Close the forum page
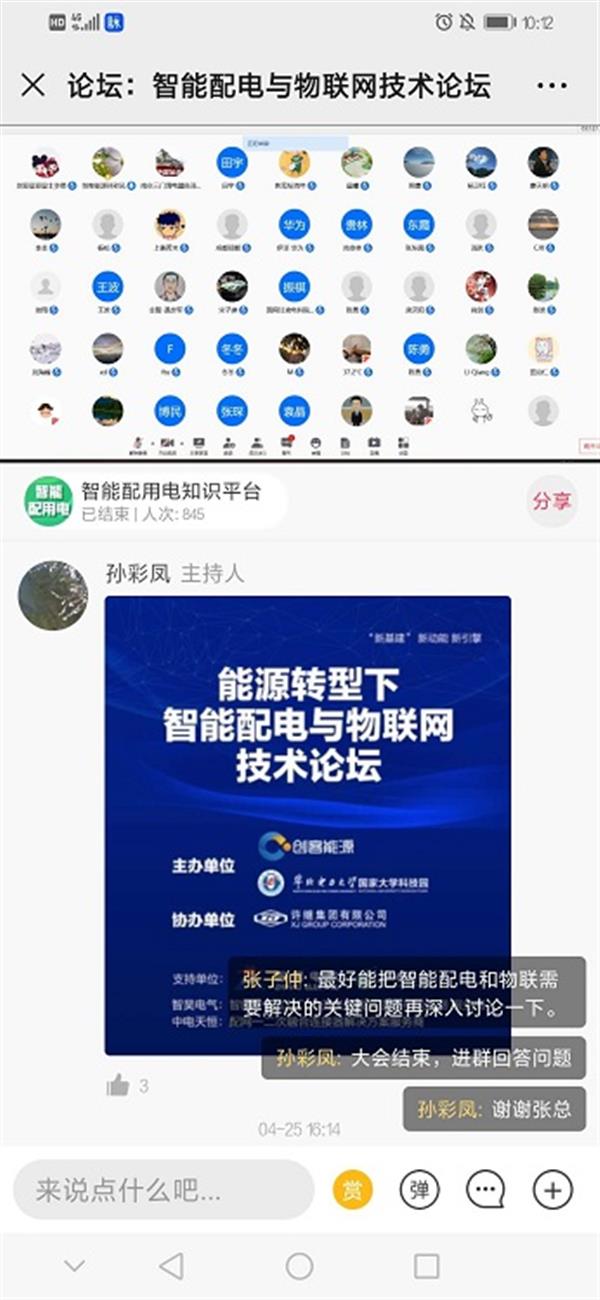The width and height of the screenshot is (600, 1300). (x=33, y=85)
